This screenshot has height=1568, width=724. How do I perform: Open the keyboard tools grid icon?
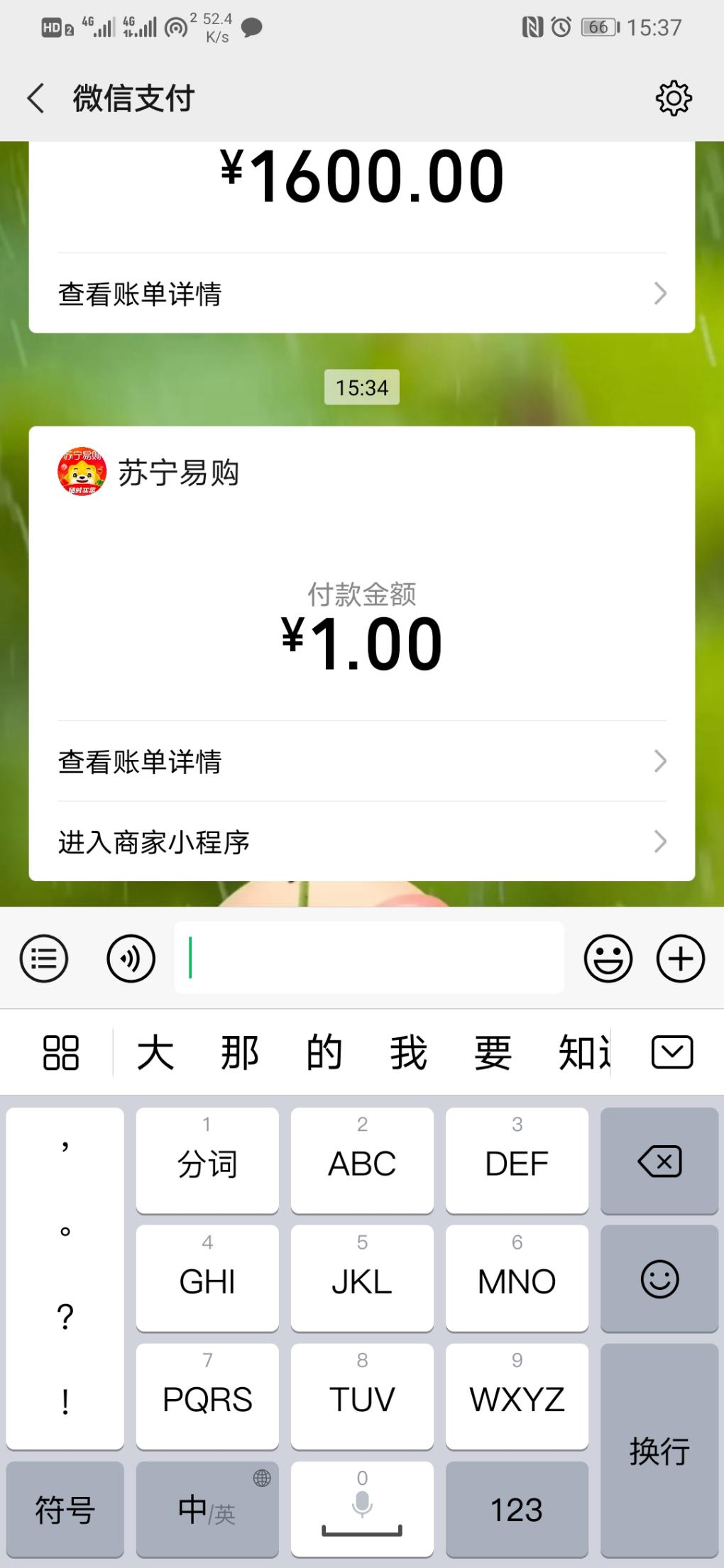point(61,1052)
